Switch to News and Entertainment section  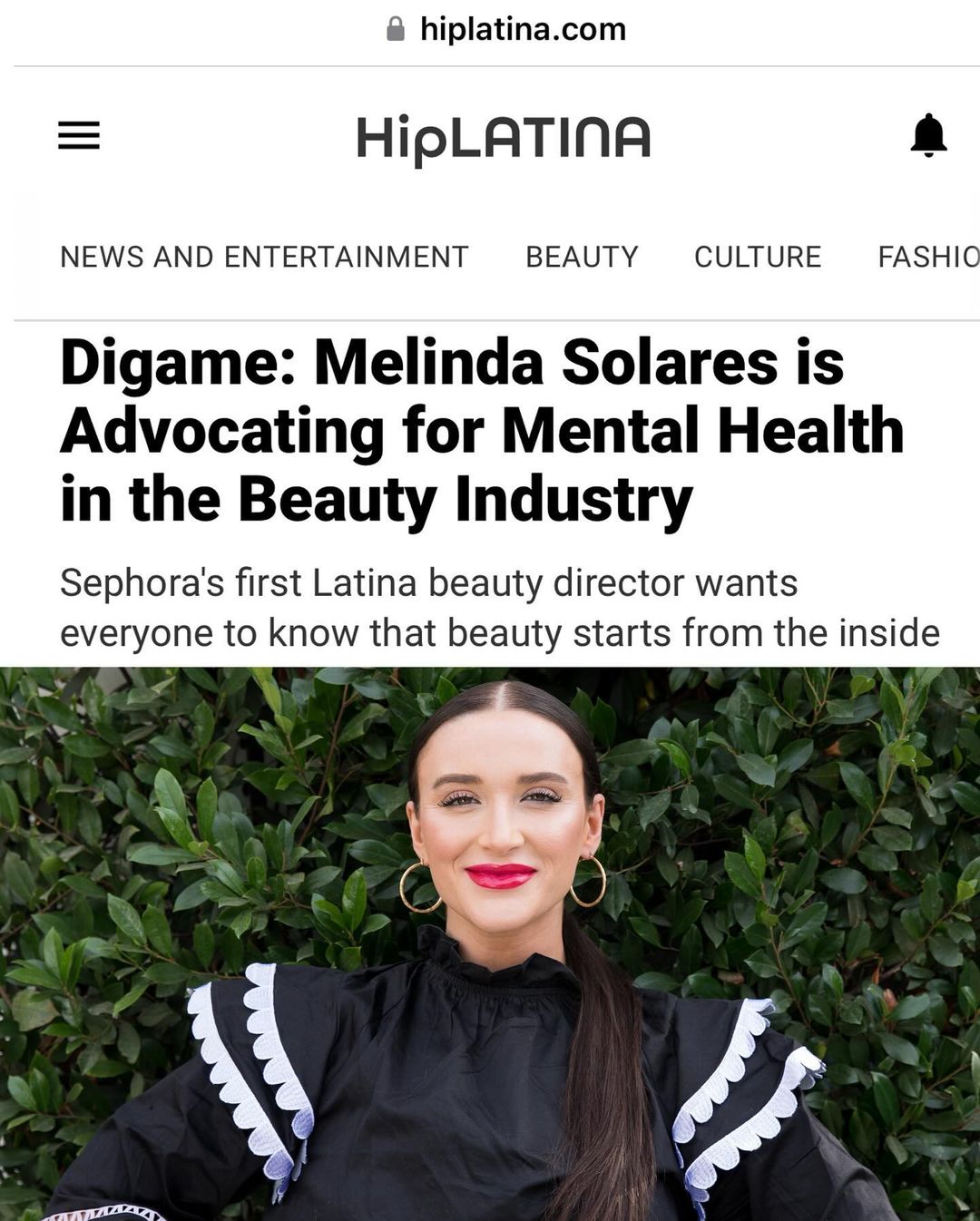(264, 257)
